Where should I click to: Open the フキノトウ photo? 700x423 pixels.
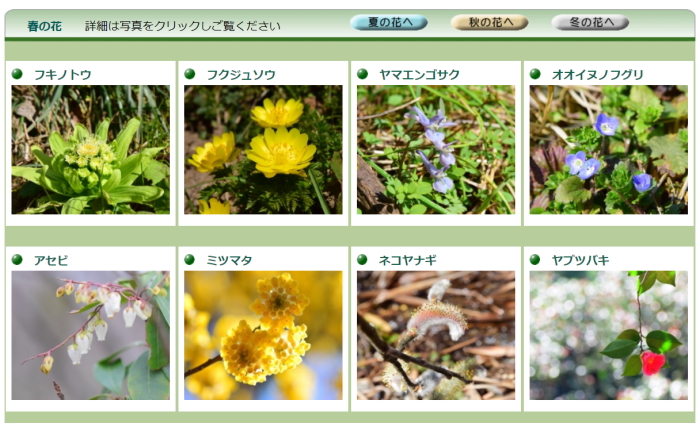(91, 150)
